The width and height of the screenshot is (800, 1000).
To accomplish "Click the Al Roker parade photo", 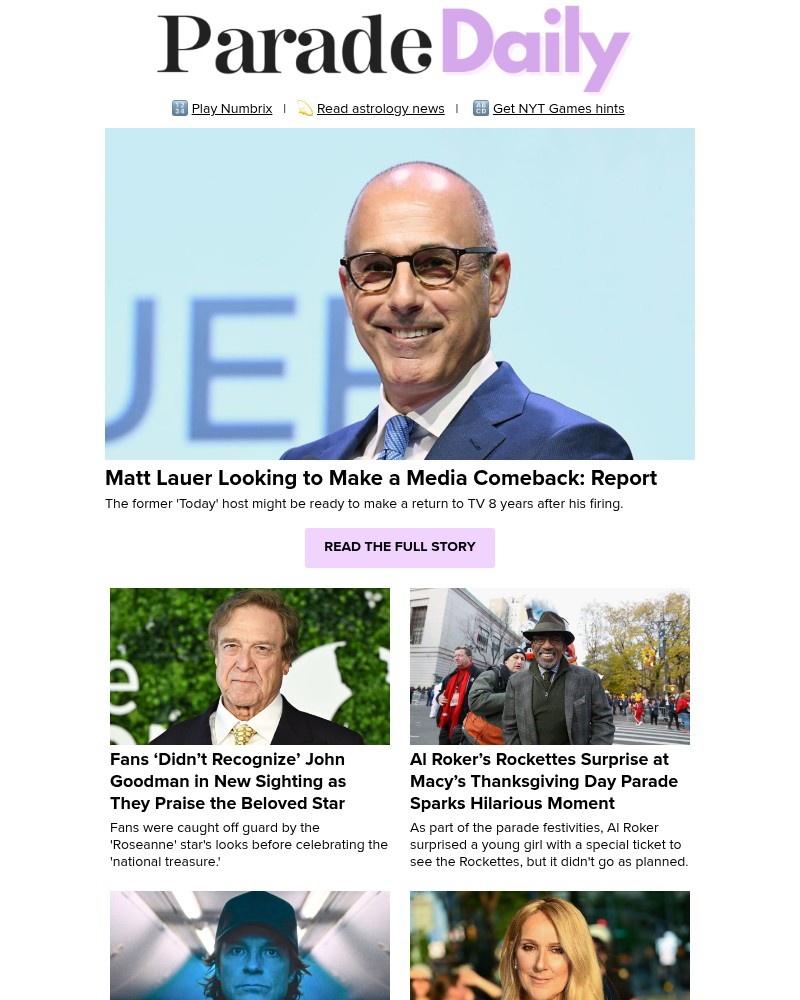I will pyautogui.click(x=550, y=666).
